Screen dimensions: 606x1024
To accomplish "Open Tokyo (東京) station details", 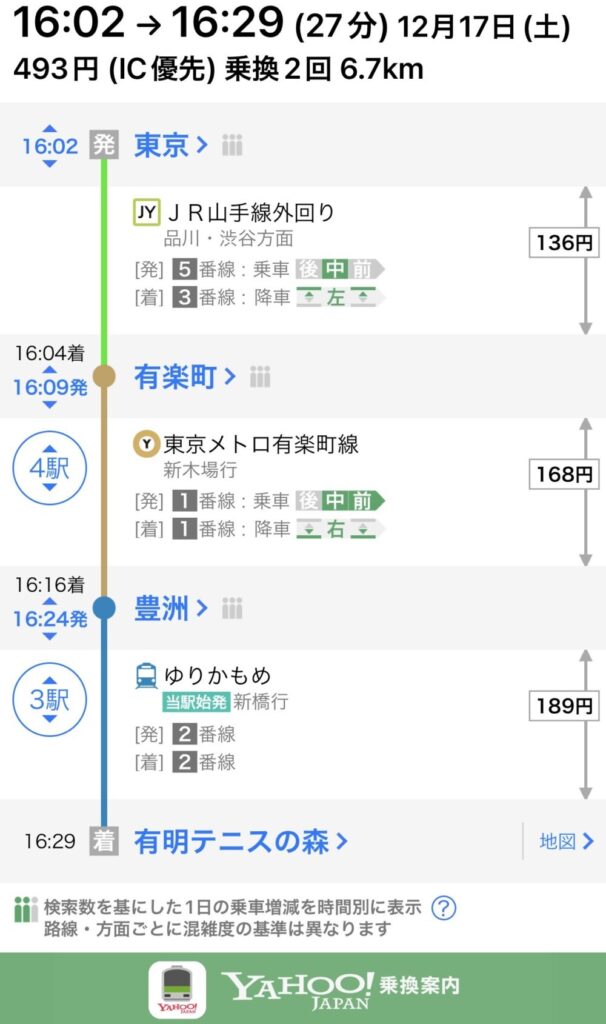I will click(x=170, y=146).
